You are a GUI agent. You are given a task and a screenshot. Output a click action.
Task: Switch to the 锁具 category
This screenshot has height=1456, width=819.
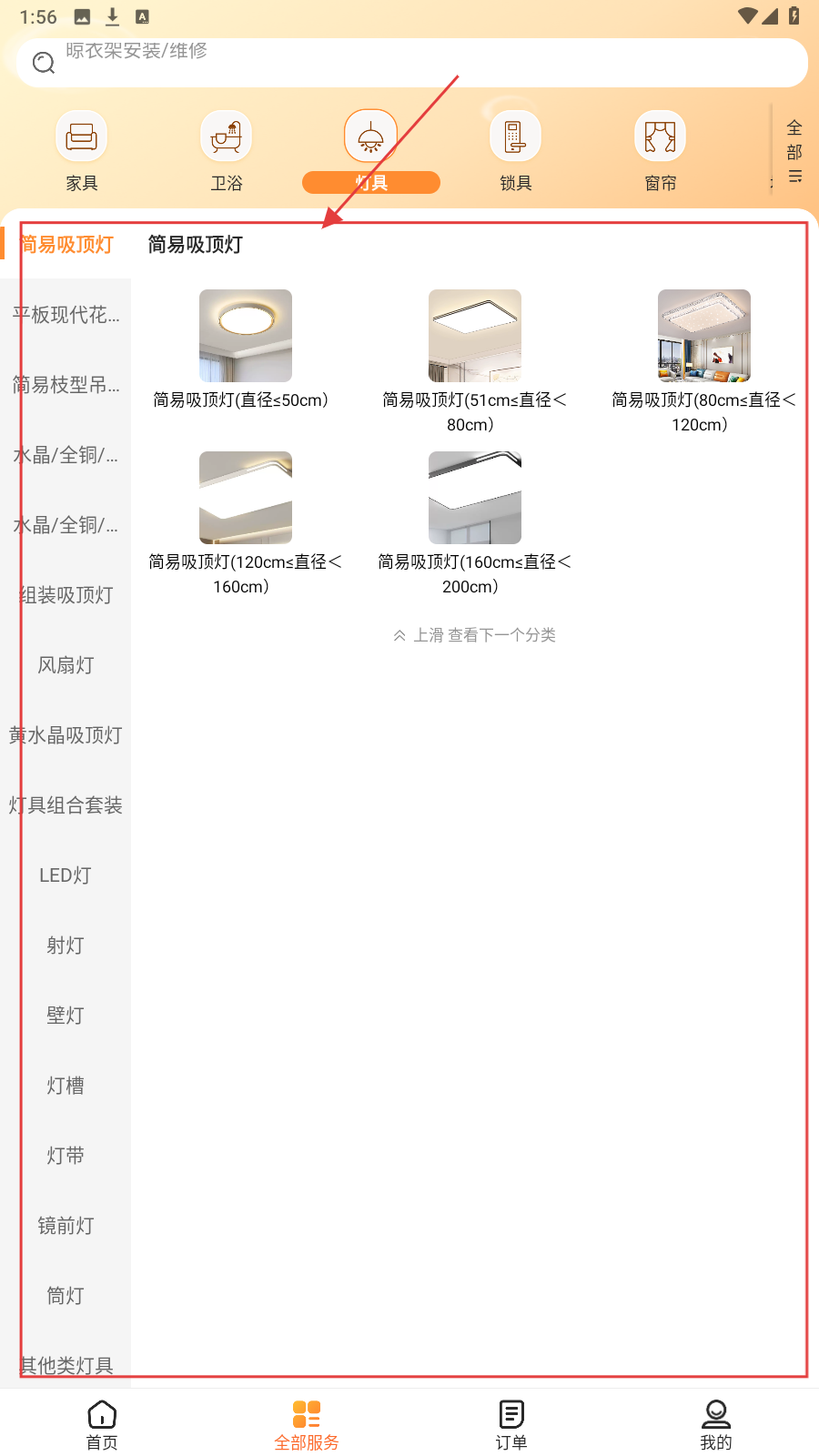point(515,150)
